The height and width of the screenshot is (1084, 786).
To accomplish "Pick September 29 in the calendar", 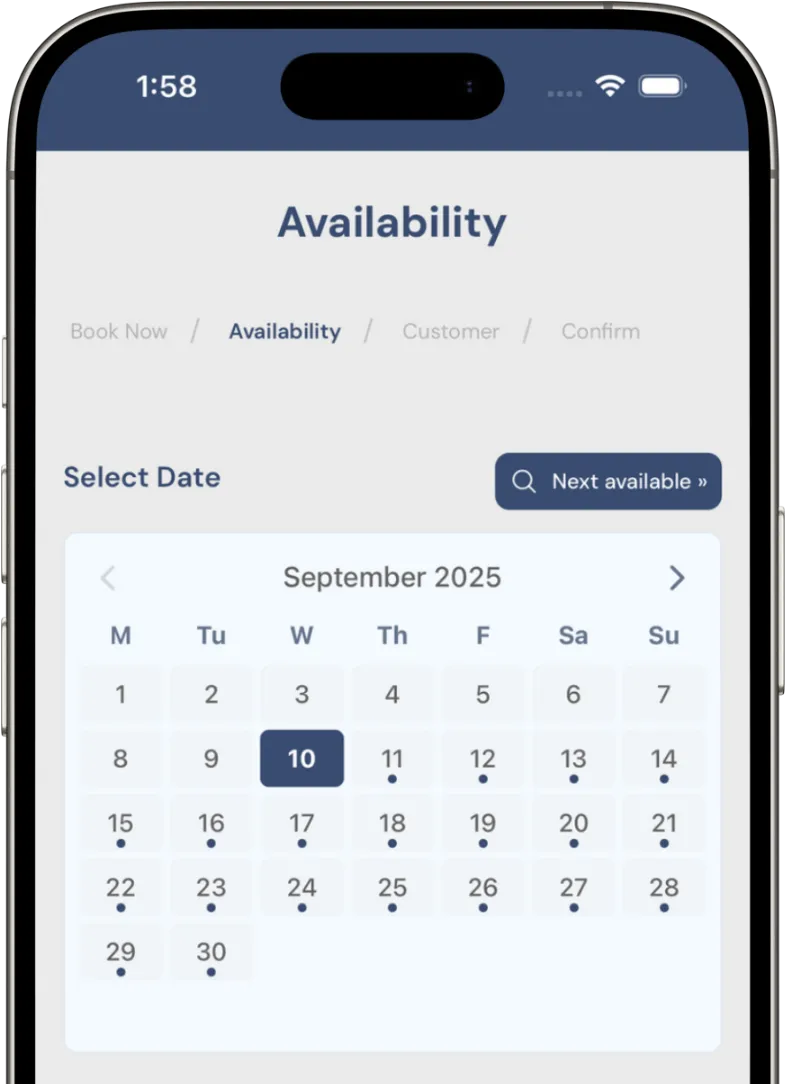I will tap(120, 952).
